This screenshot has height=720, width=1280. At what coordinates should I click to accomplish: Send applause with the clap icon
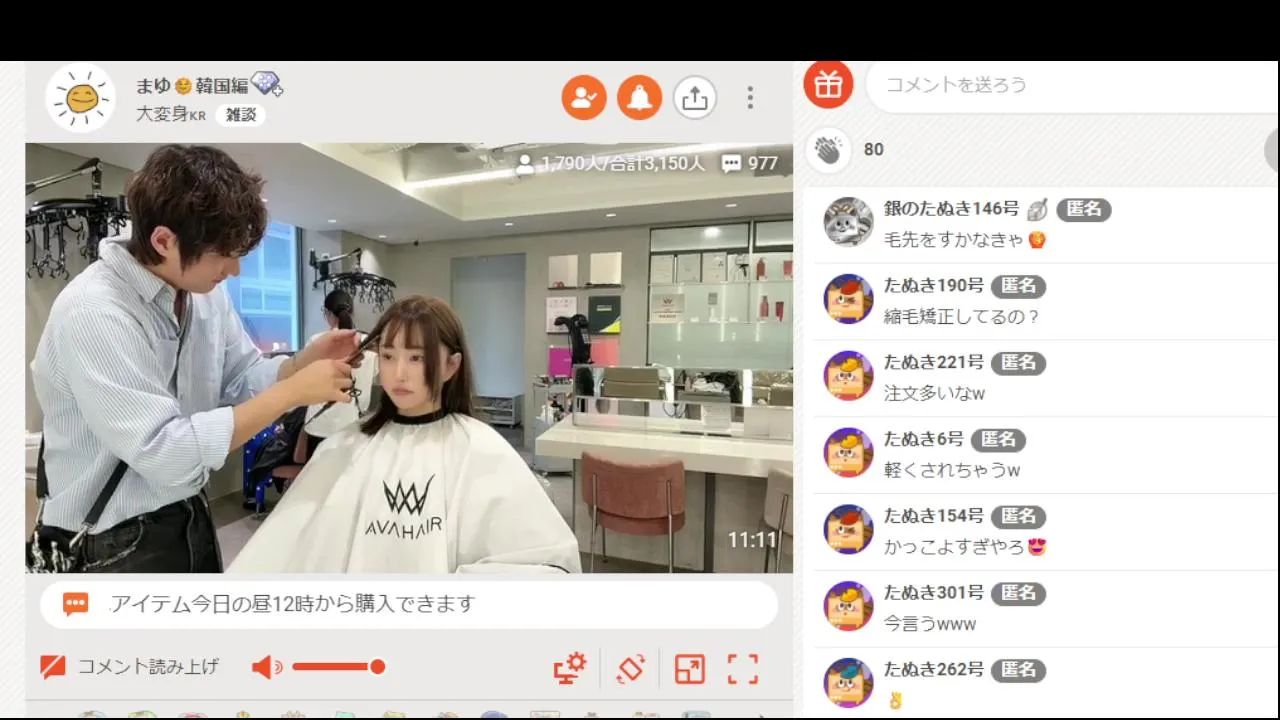(828, 150)
